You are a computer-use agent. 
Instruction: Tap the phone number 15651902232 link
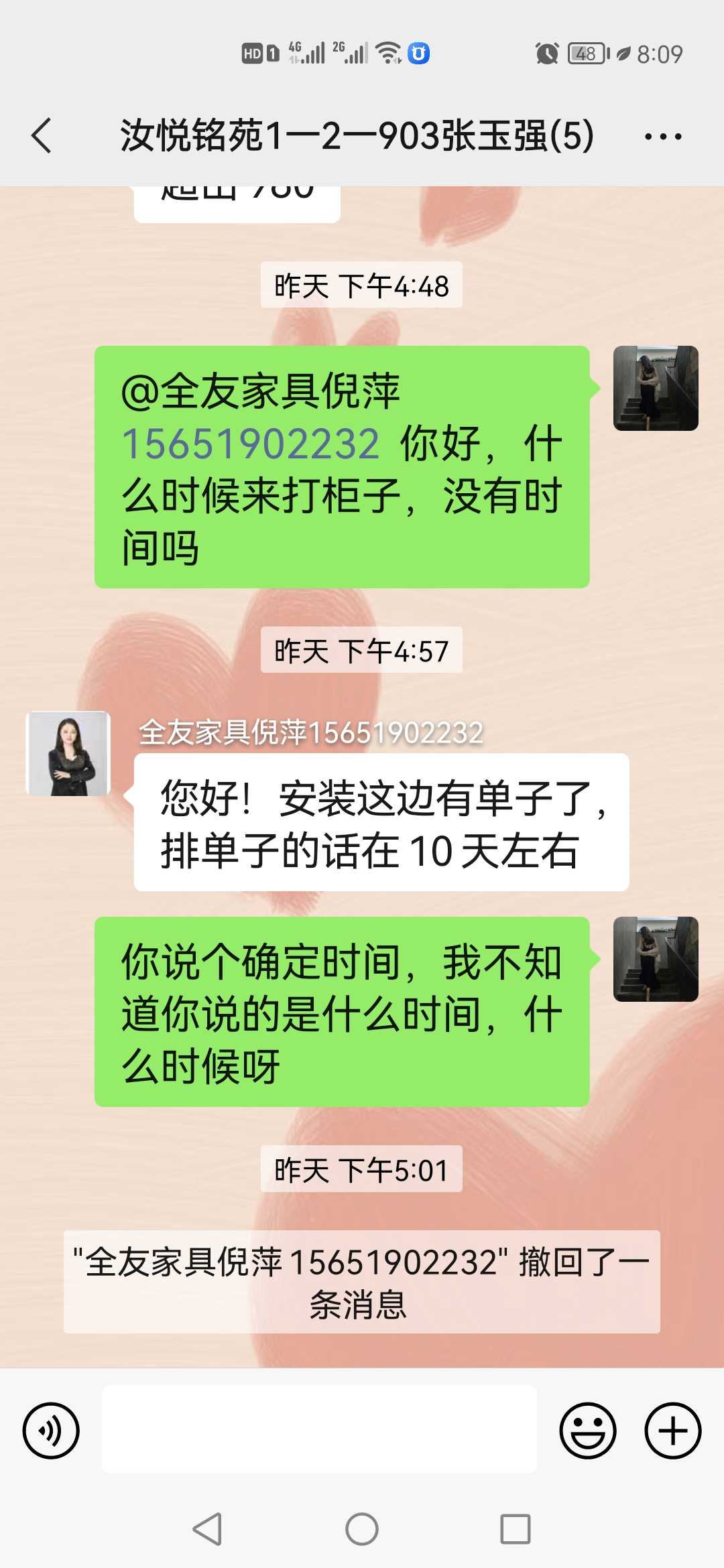pos(251,444)
